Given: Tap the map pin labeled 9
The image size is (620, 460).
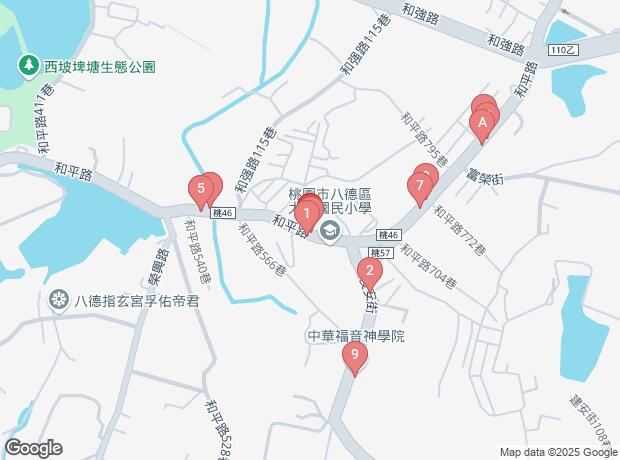Looking at the screenshot, I should 353,355.
